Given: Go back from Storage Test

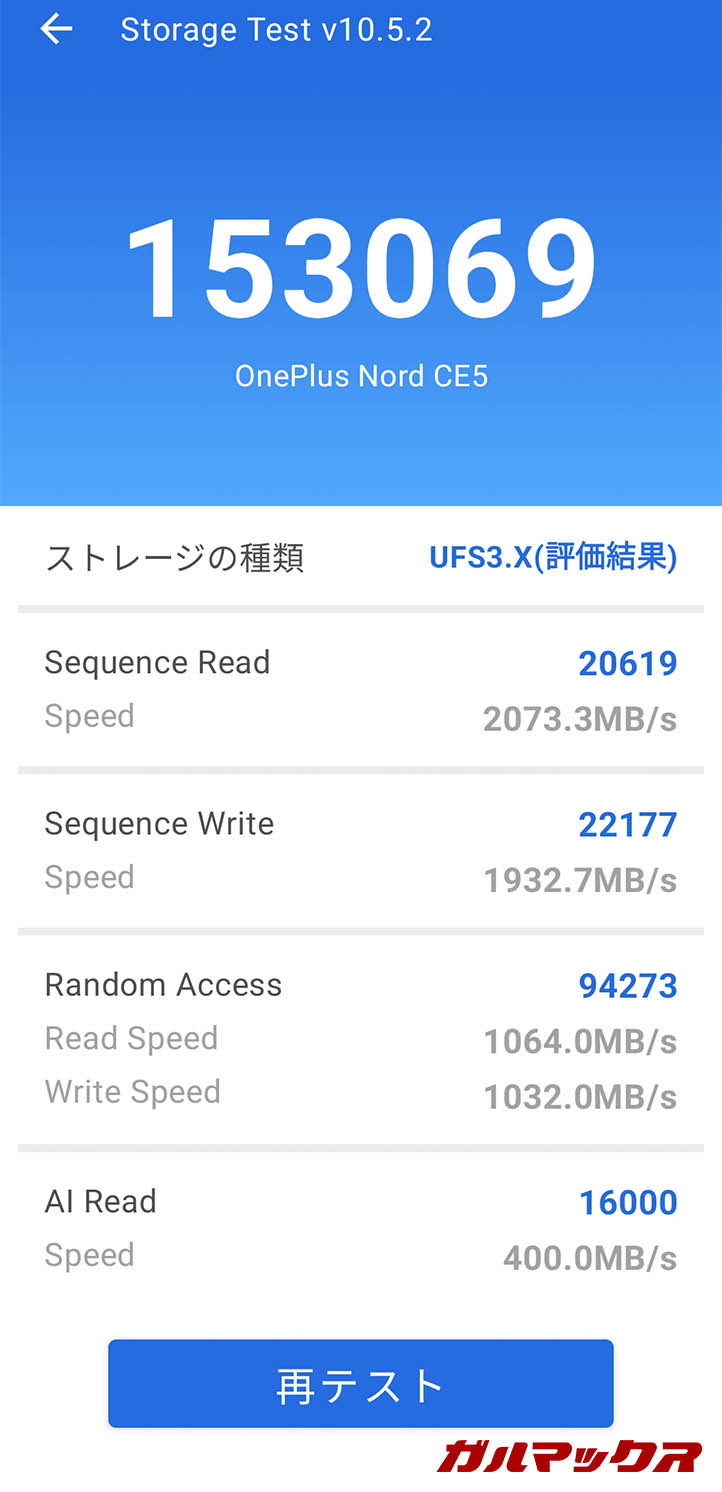Looking at the screenshot, I should 56,30.
